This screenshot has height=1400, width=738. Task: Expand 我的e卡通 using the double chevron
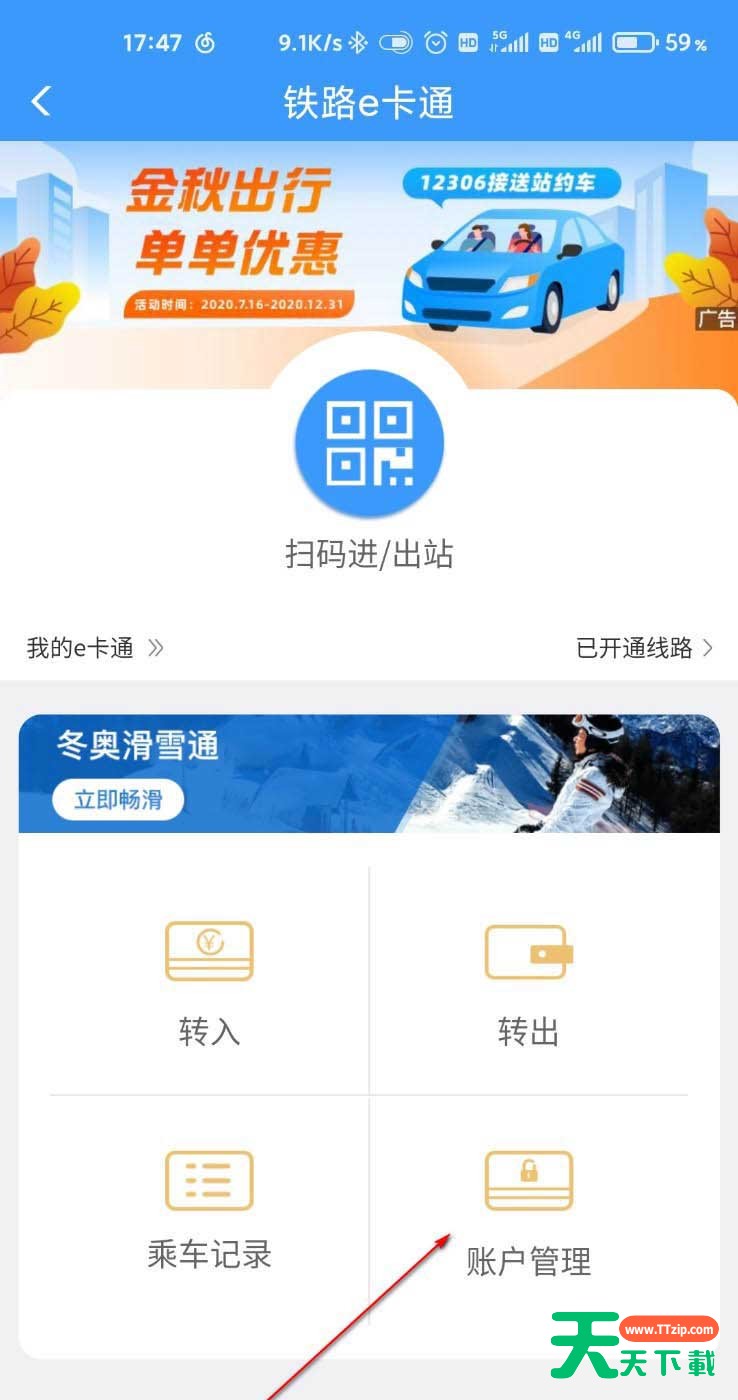coord(156,647)
